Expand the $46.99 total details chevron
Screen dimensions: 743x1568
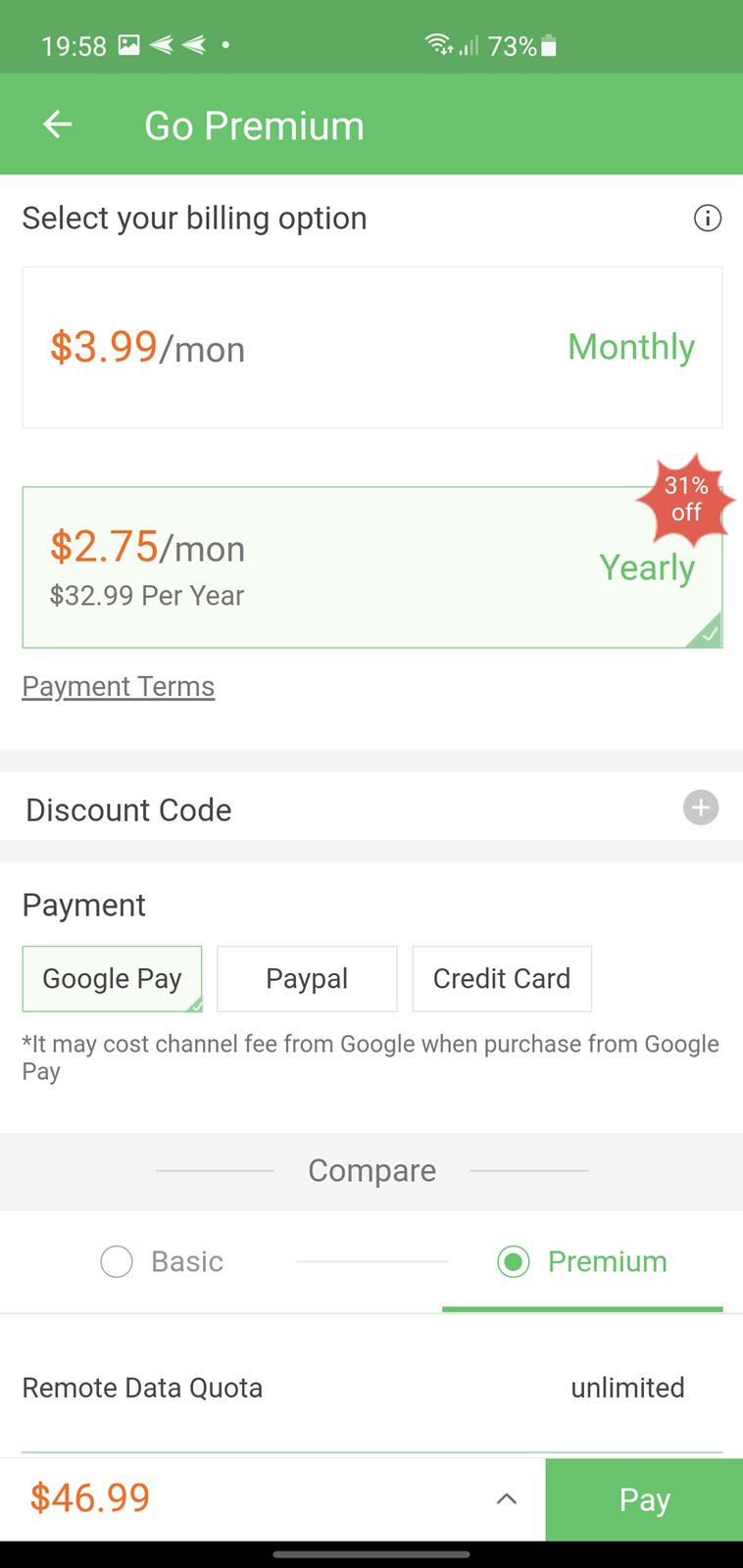tap(506, 1498)
